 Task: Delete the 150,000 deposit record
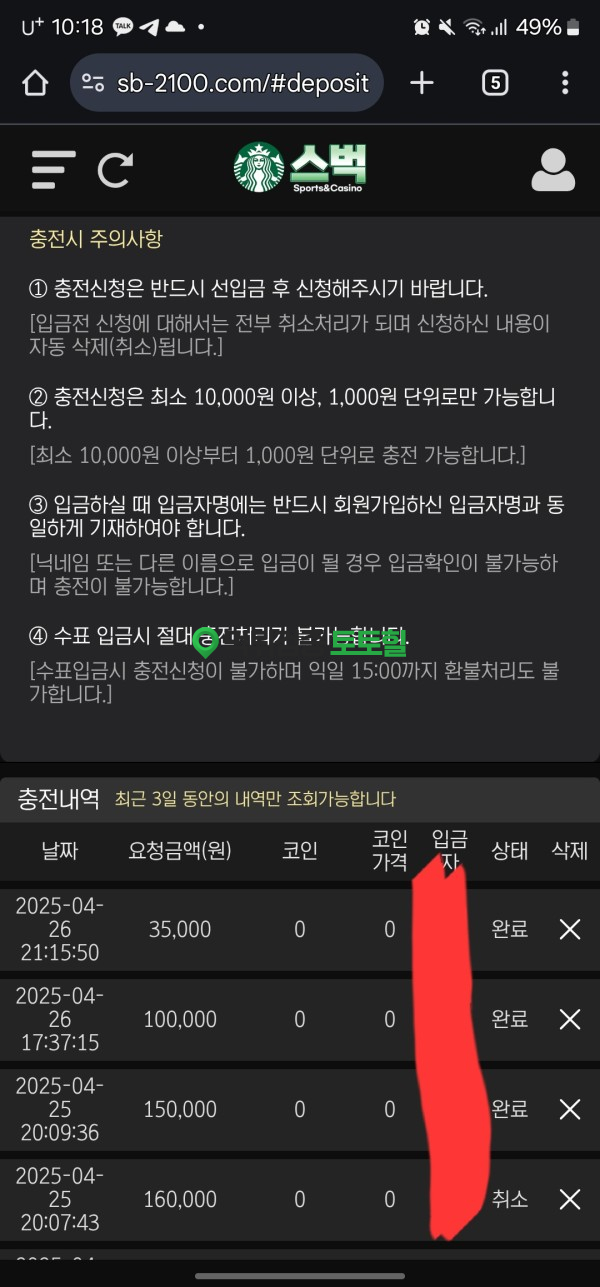point(570,1109)
